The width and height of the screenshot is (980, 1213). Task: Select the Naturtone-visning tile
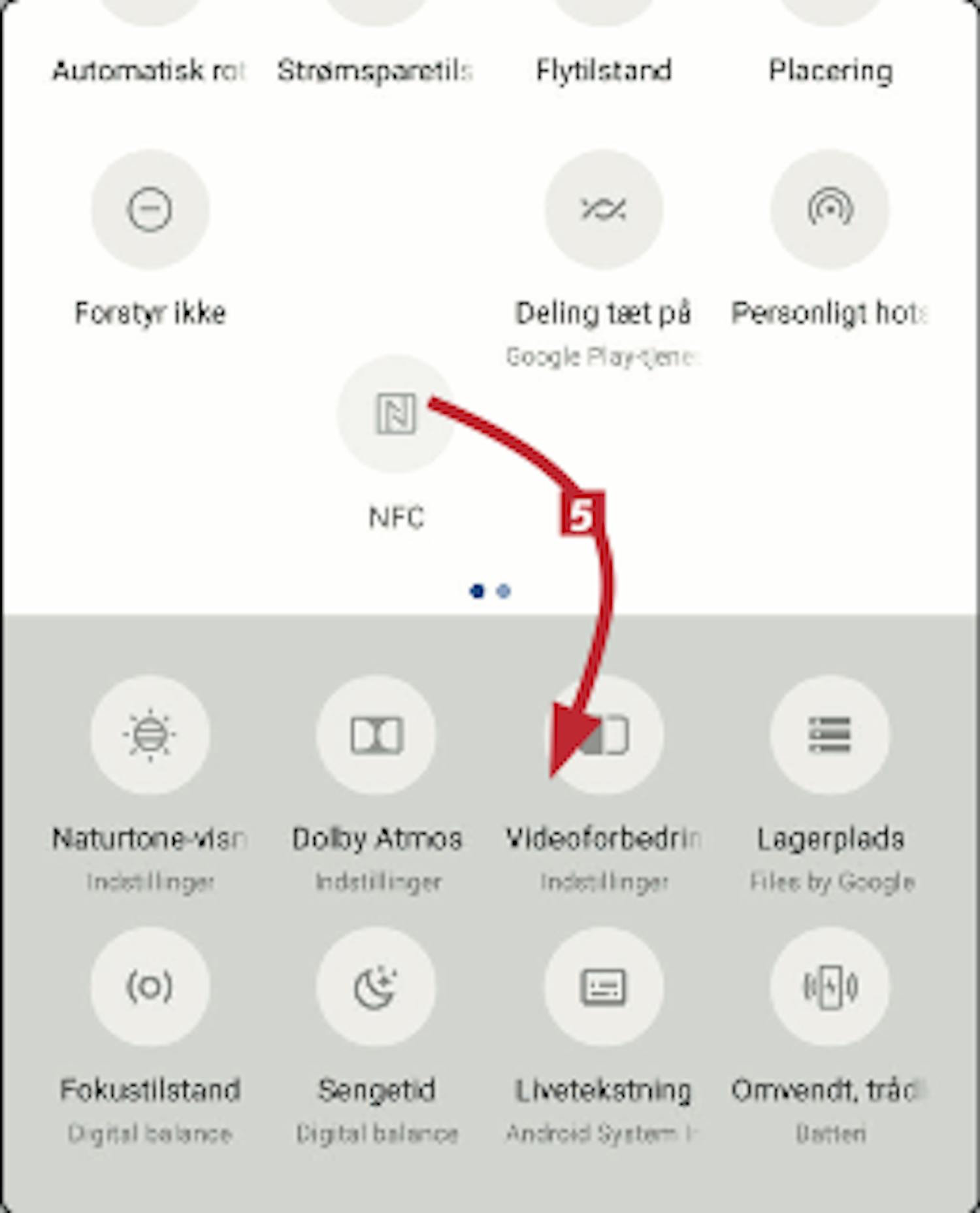pos(150,735)
